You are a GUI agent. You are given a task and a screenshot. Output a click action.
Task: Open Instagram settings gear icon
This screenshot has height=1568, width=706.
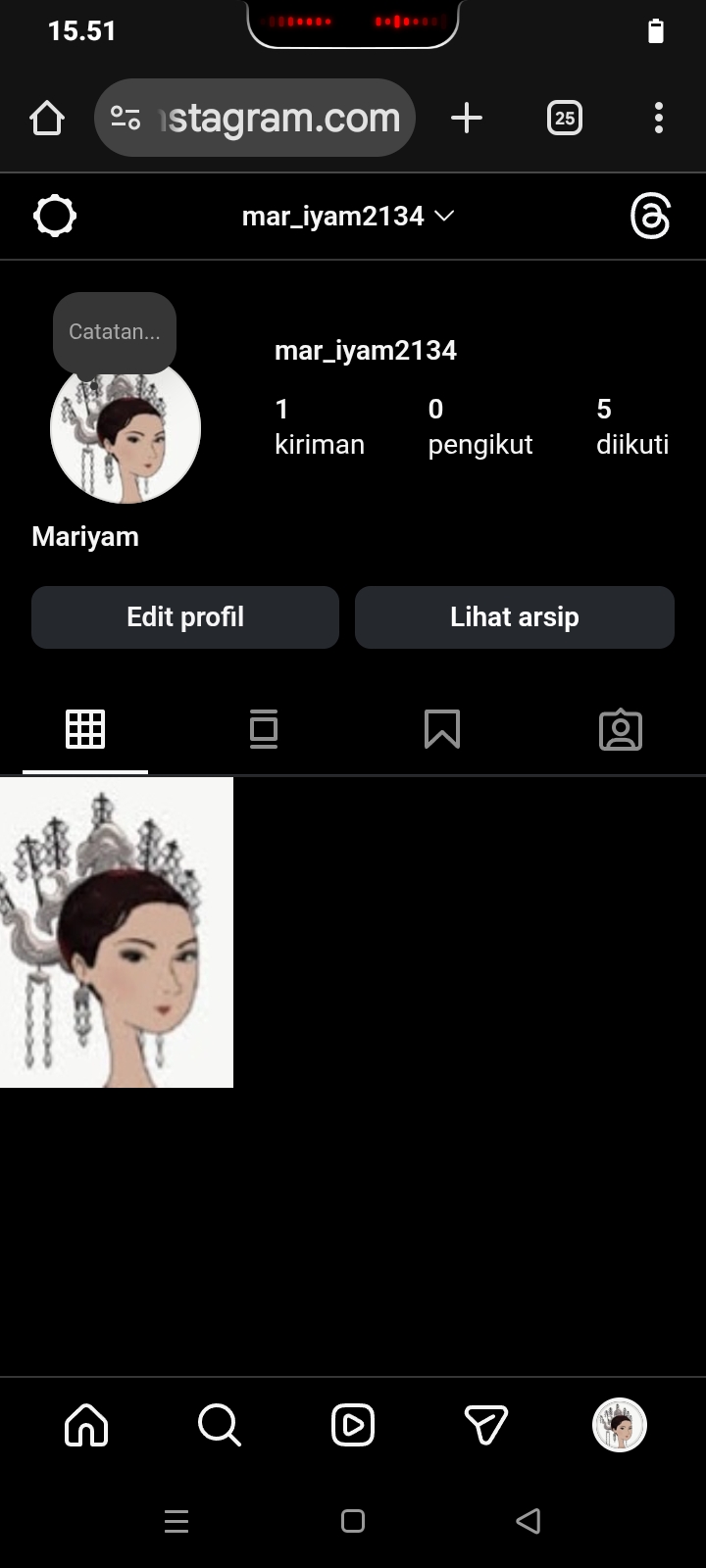tap(55, 216)
